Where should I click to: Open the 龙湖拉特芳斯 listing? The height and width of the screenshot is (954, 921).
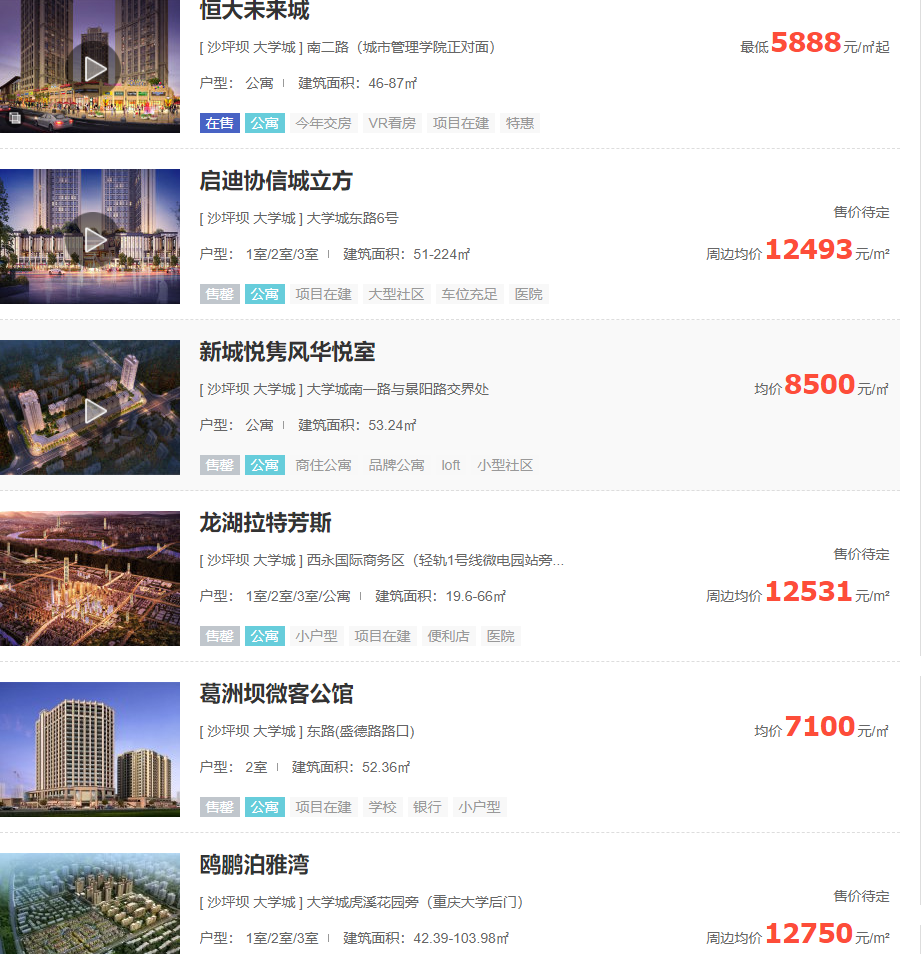pyautogui.click(x=265, y=523)
